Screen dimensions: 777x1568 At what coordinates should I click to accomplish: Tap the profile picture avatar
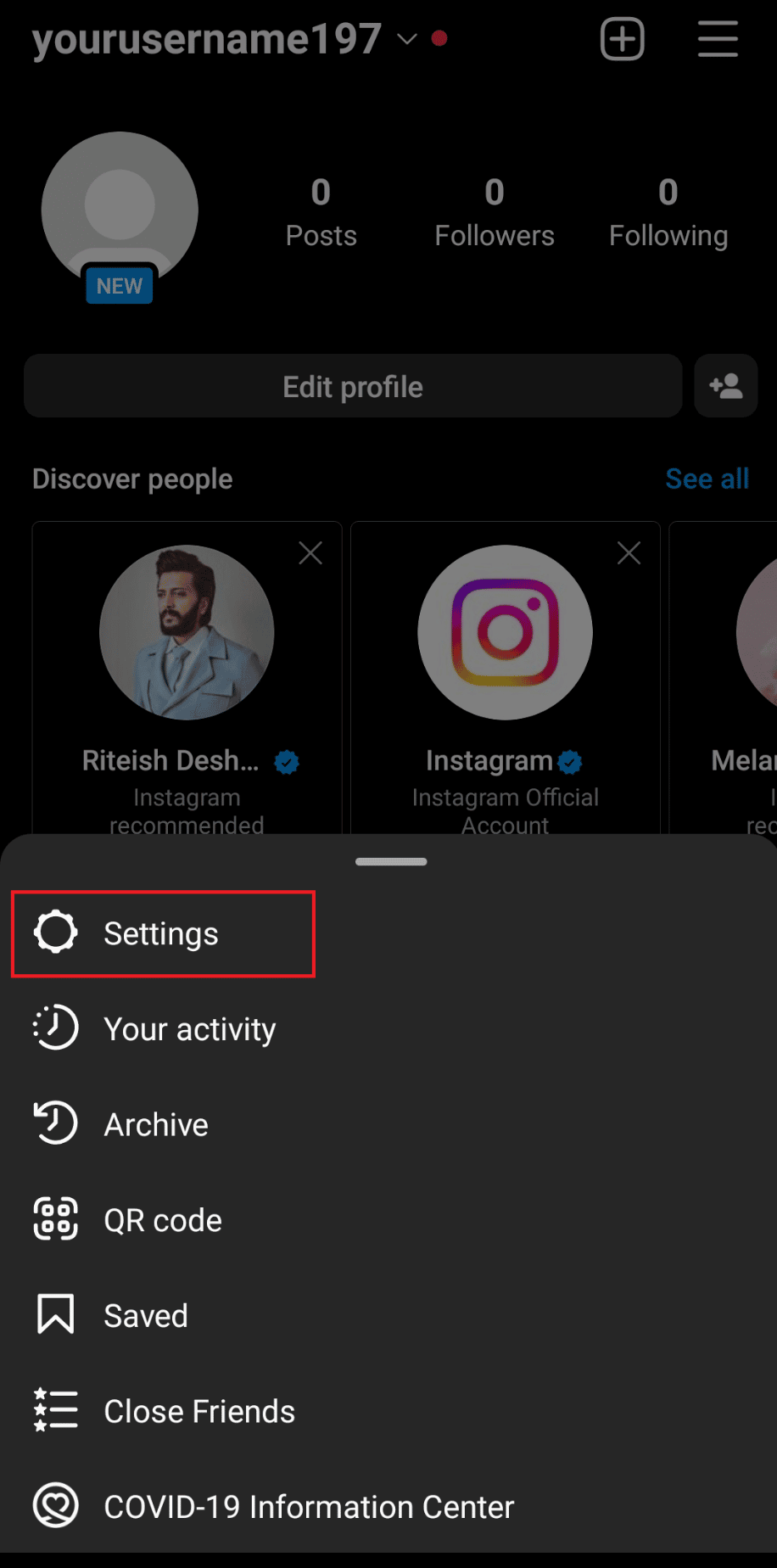[x=120, y=210]
